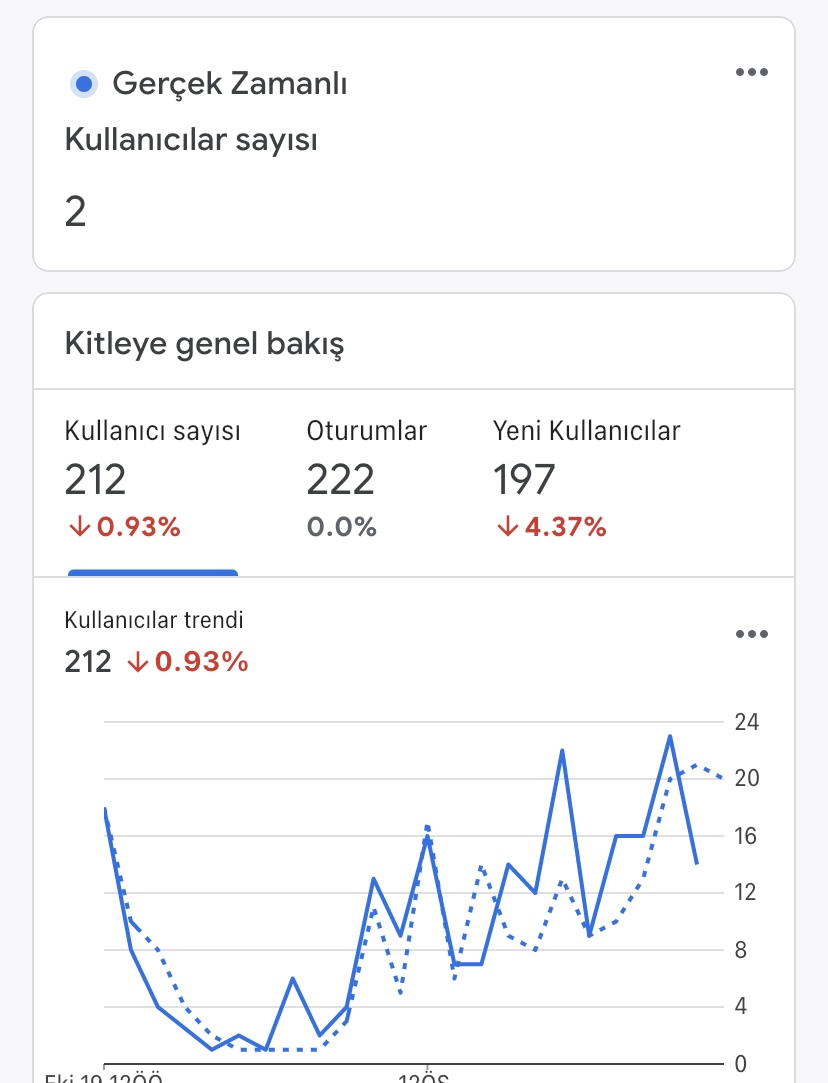Open overflow menu on Gerçek Zamanlı card

click(x=751, y=72)
